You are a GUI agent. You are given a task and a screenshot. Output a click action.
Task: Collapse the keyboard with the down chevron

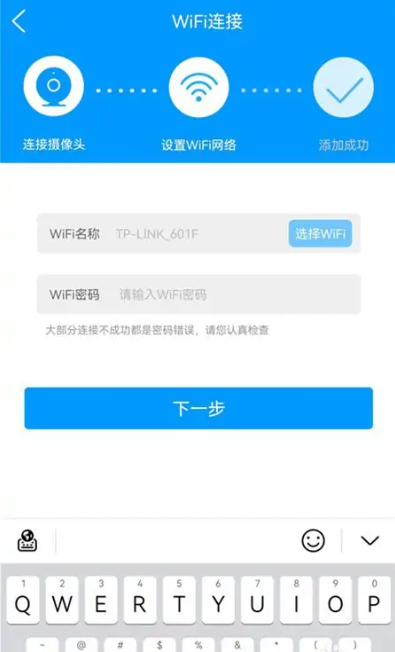click(x=370, y=541)
